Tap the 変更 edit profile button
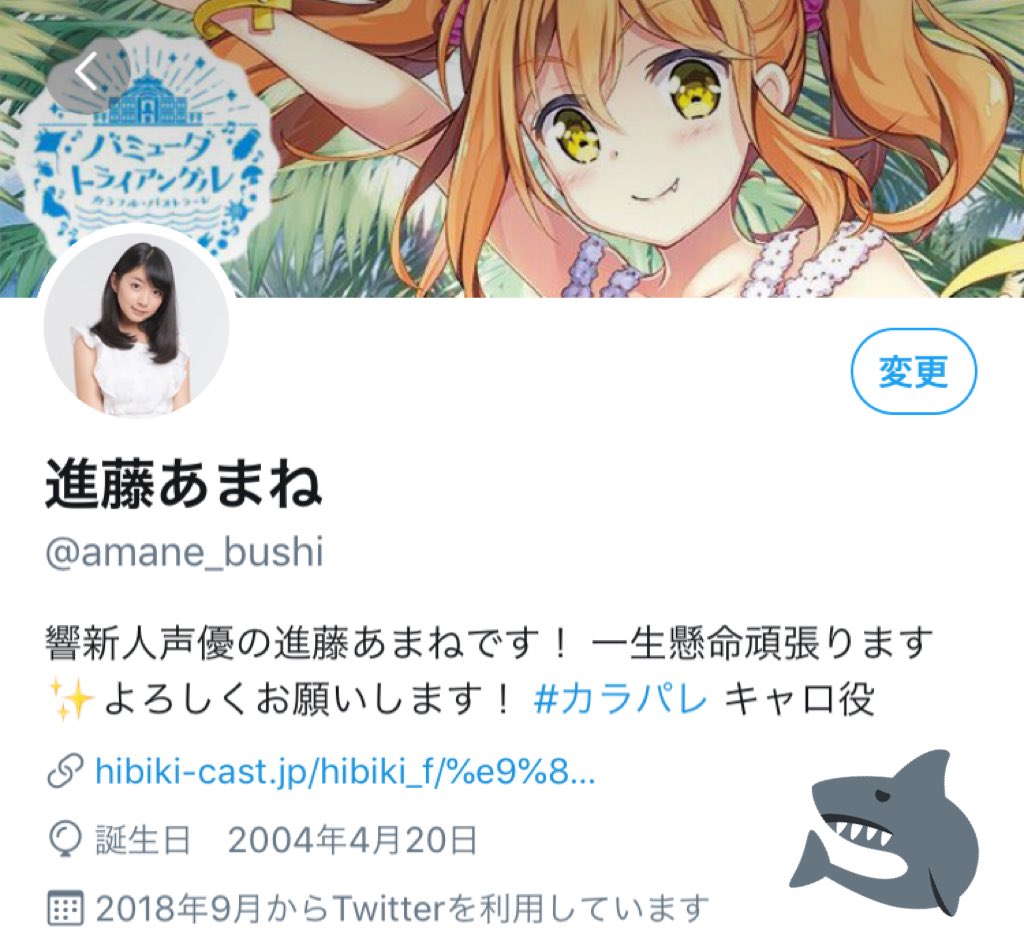 (x=913, y=372)
